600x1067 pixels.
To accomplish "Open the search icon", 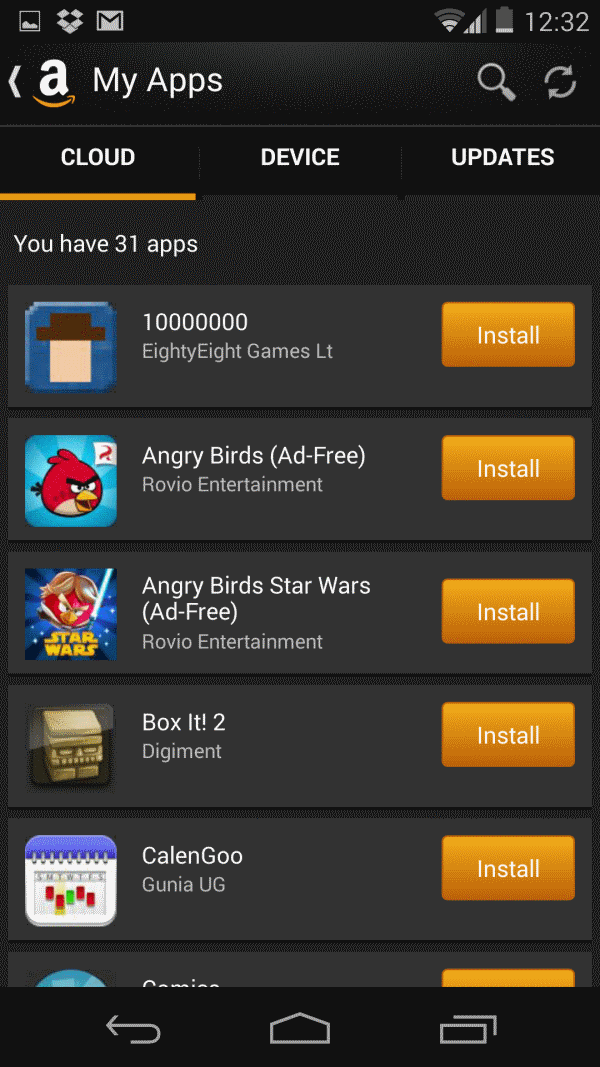I will [x=496, y=82].
